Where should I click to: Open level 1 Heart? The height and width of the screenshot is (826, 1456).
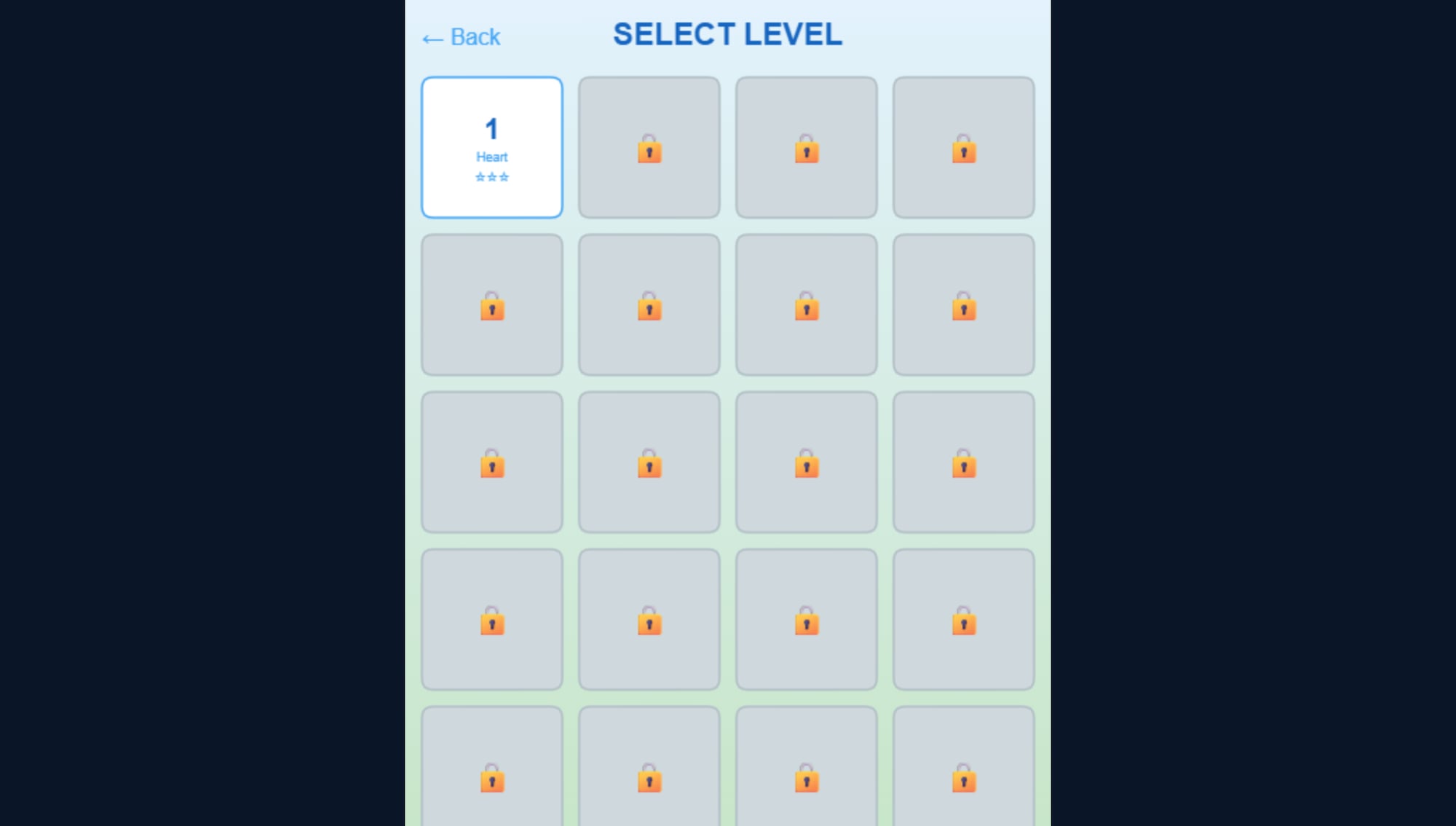(x=492, y=147)
